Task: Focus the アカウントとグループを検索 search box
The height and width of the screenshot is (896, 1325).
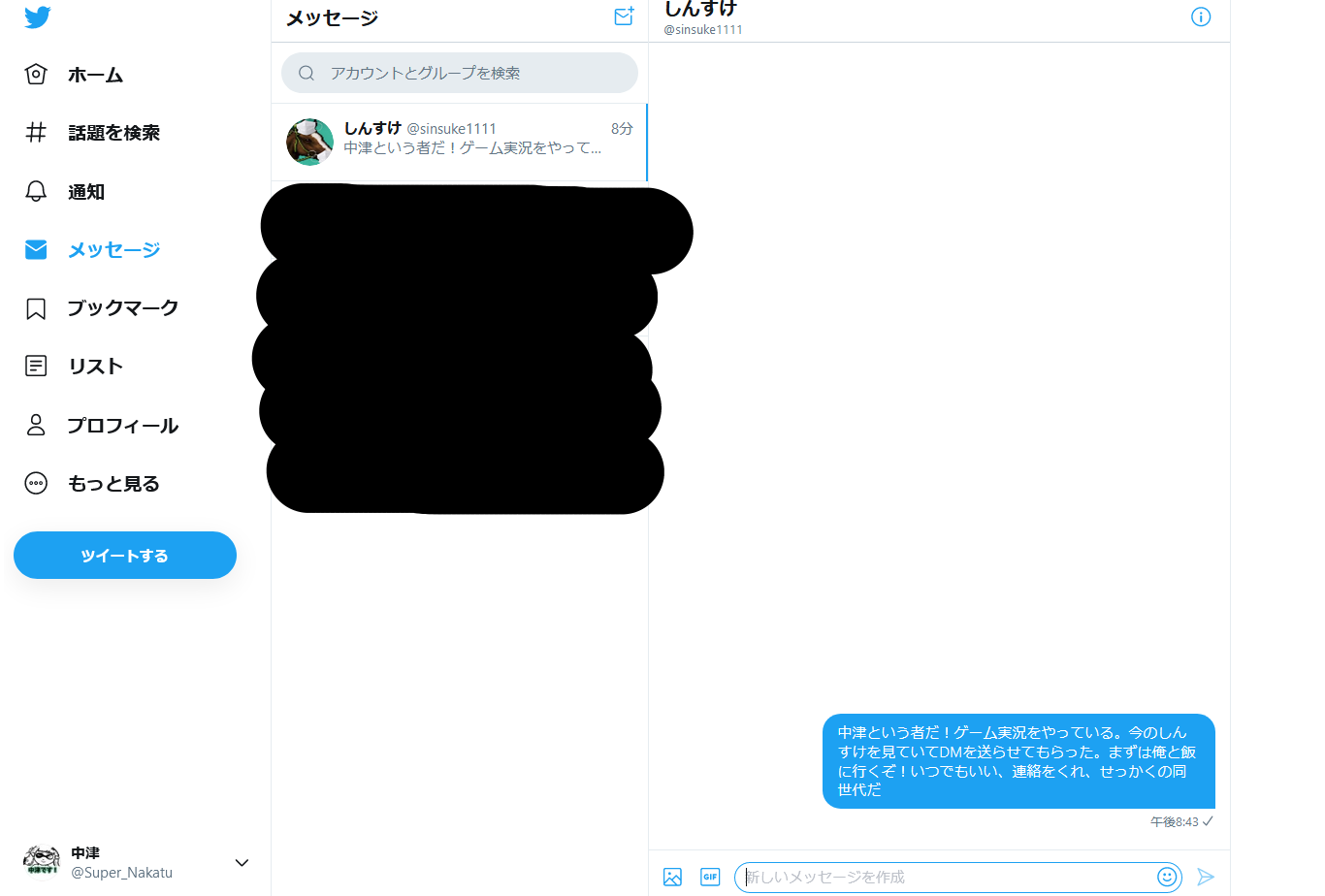Action: tap(460, 73)
